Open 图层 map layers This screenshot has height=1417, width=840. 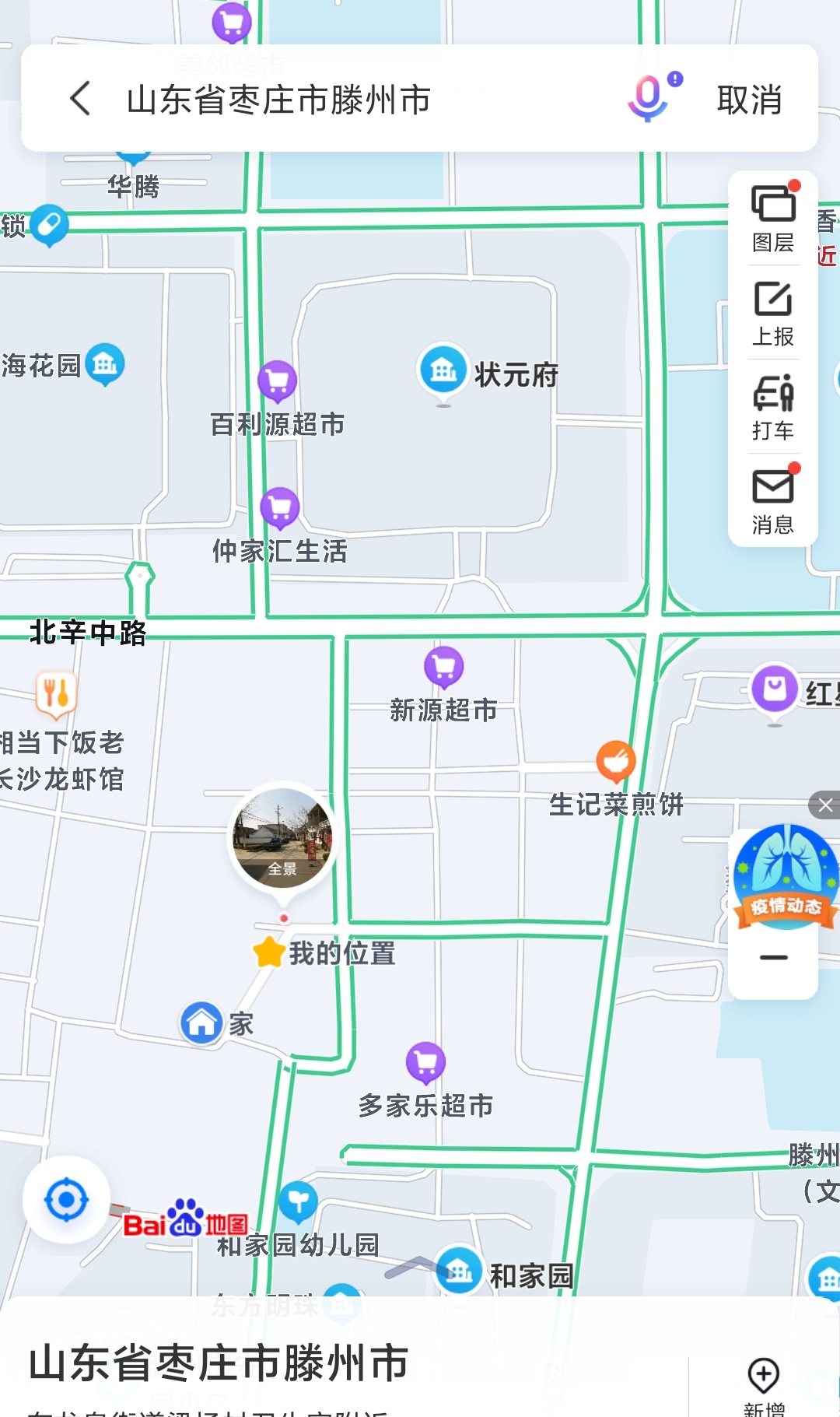tap(772, 219)
